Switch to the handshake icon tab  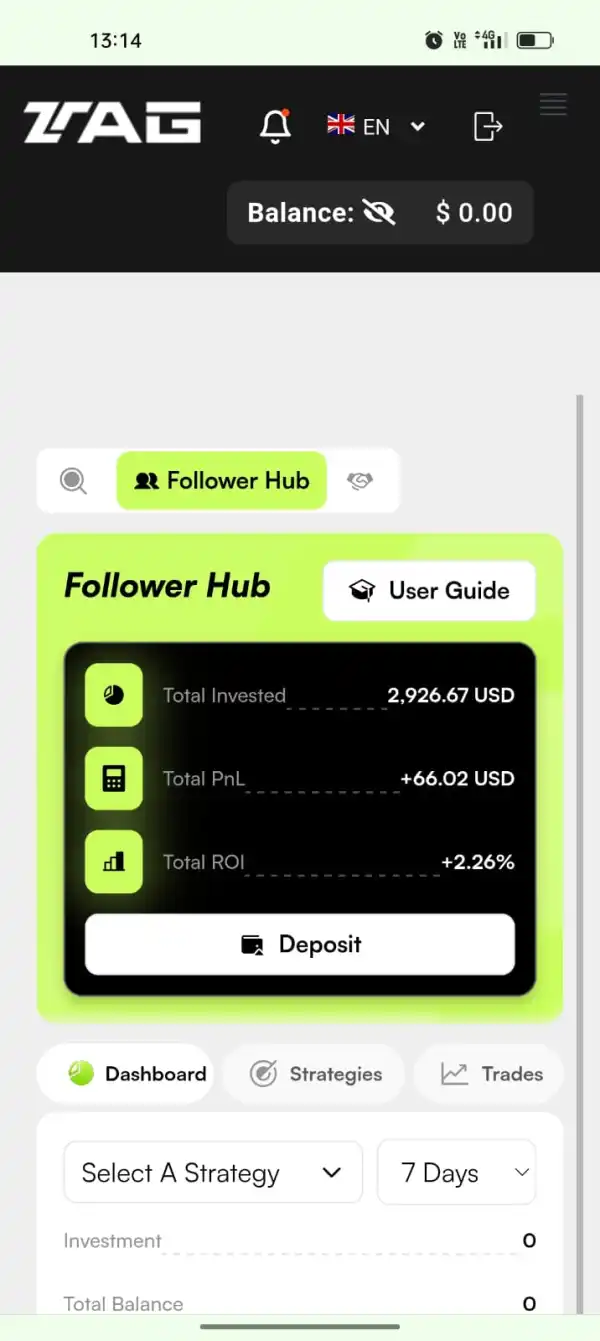click(360, 481)
